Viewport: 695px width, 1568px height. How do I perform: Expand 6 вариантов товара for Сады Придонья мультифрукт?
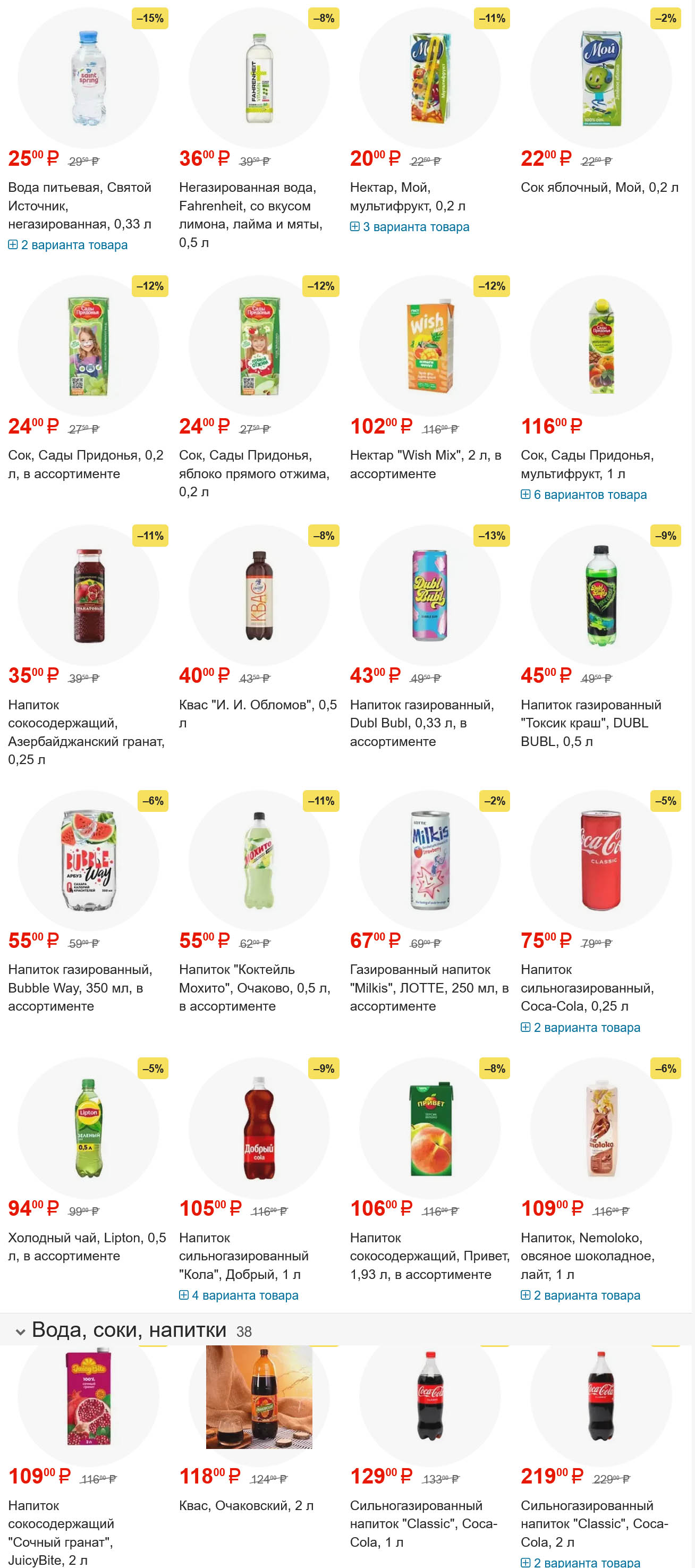click(583, 495)
